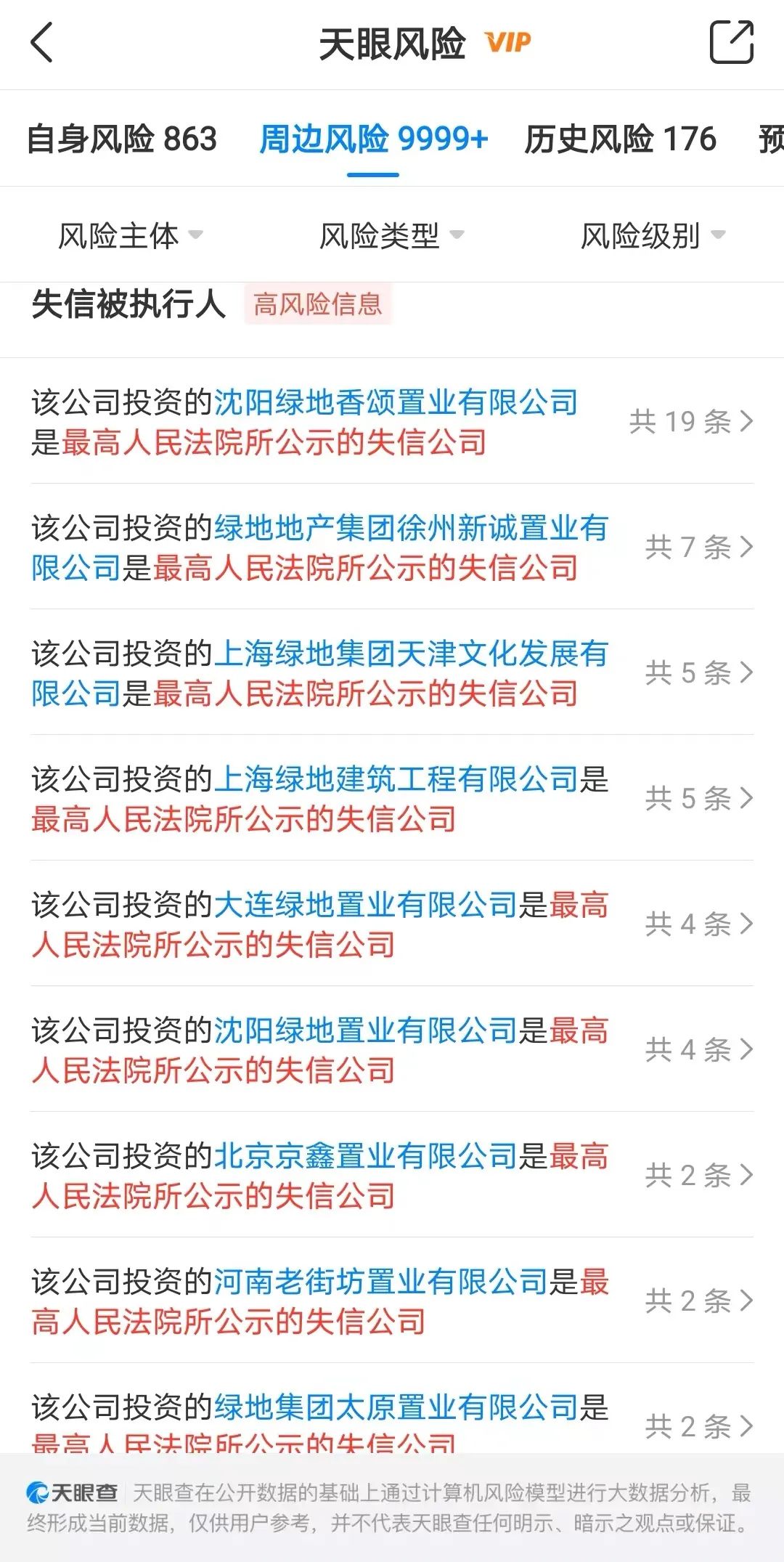784x1562 pixels.
Task: Switch to the 自身风险 863 tab
Action: coord(122,139)
